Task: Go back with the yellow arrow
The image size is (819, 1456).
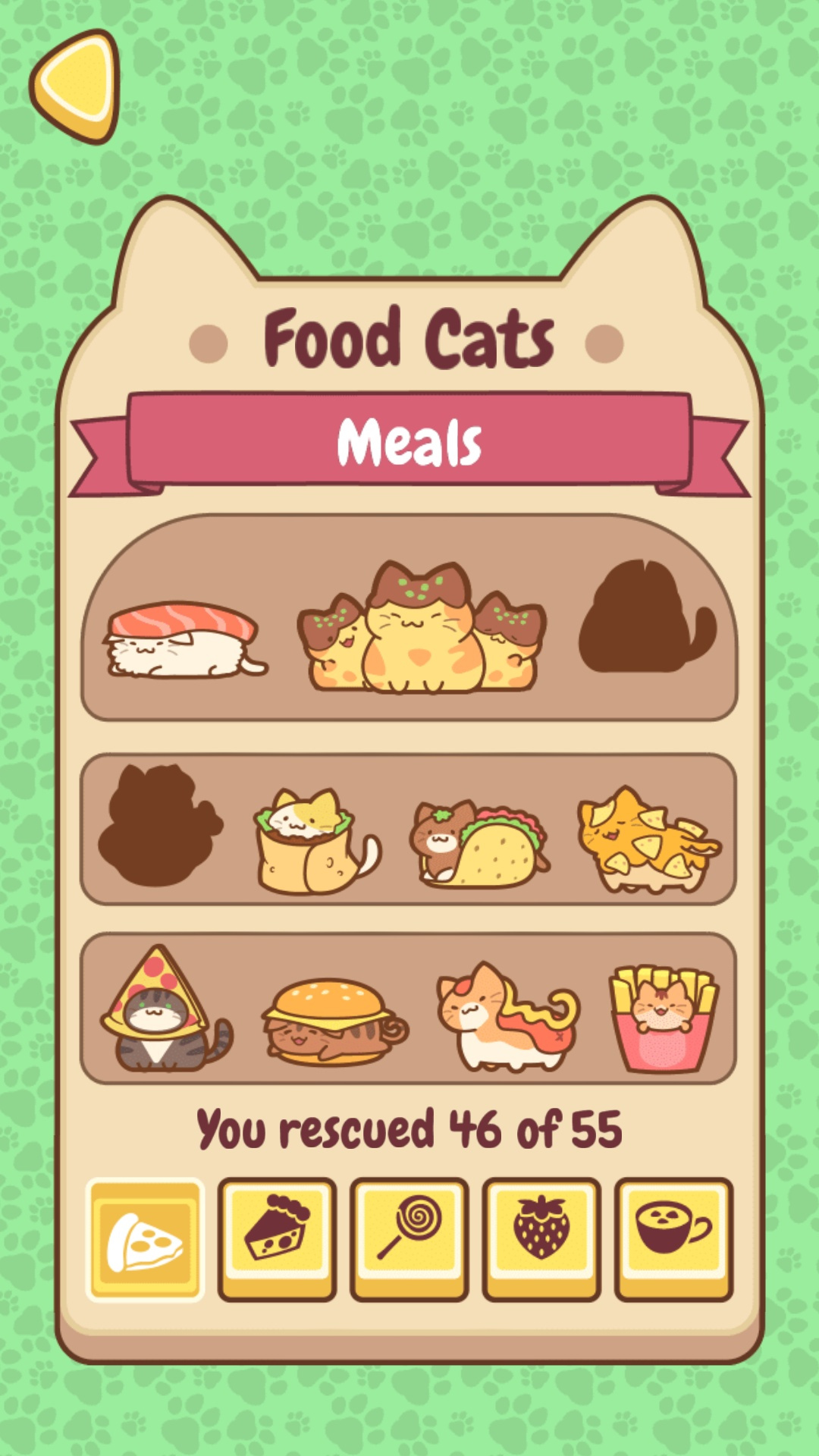Action: click(x=76, y=86)
